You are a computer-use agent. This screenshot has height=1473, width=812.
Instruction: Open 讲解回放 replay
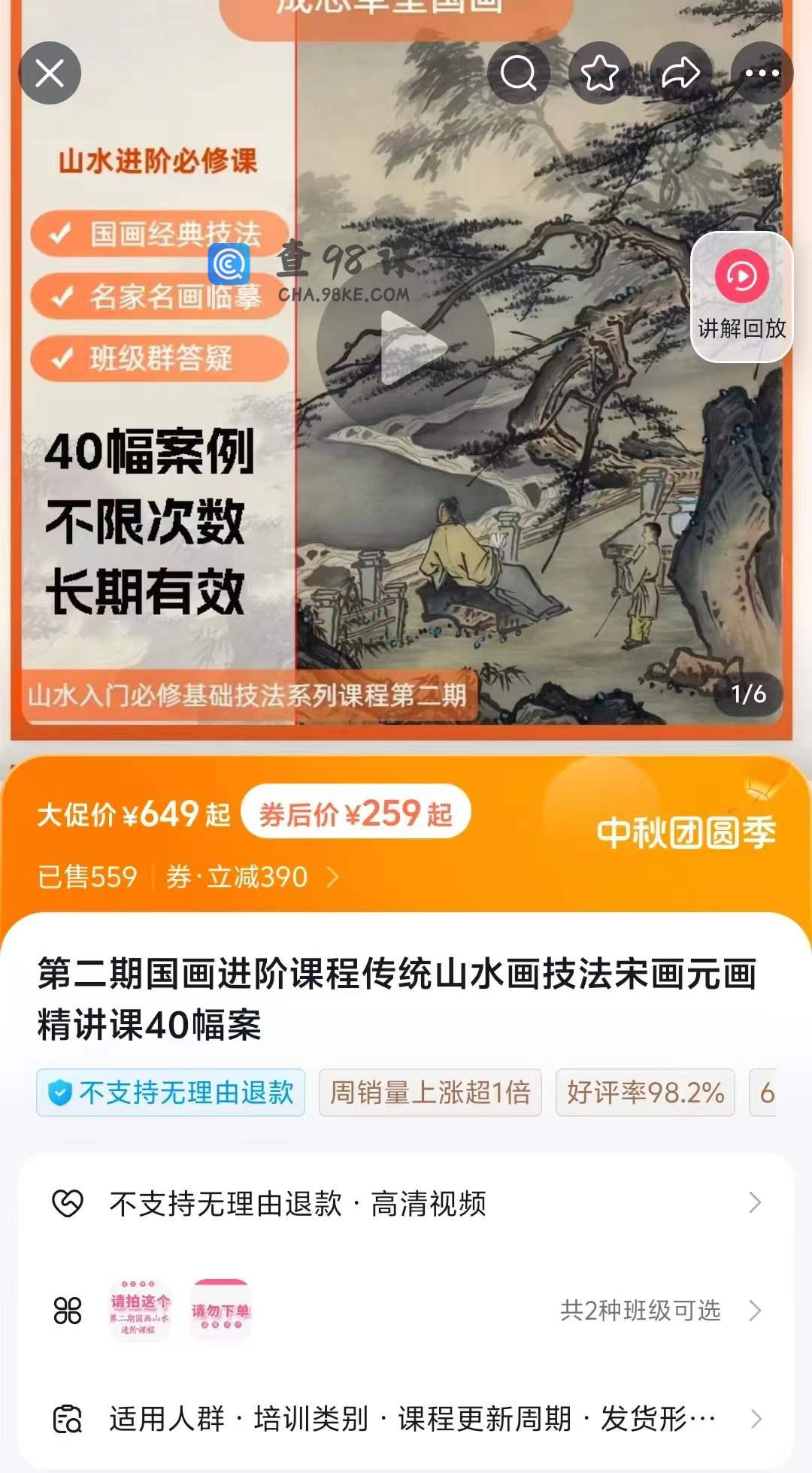pyautogui.click(x=741, y=297)
